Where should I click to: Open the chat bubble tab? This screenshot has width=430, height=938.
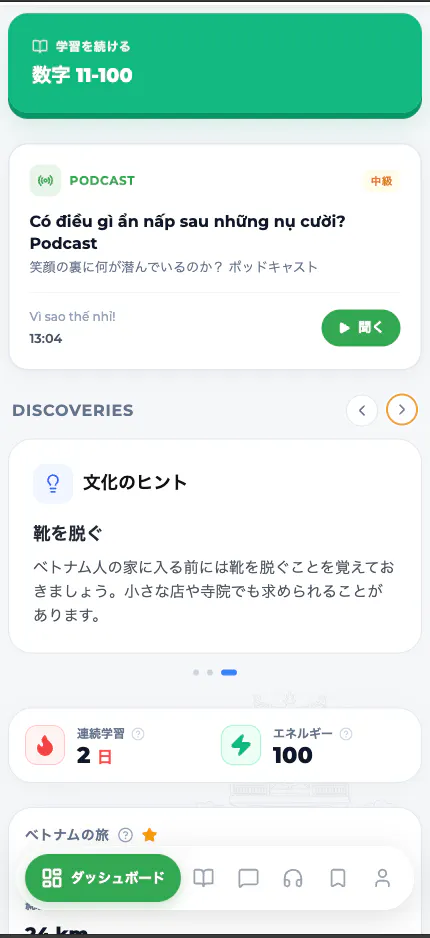click(x=248, y=878)
